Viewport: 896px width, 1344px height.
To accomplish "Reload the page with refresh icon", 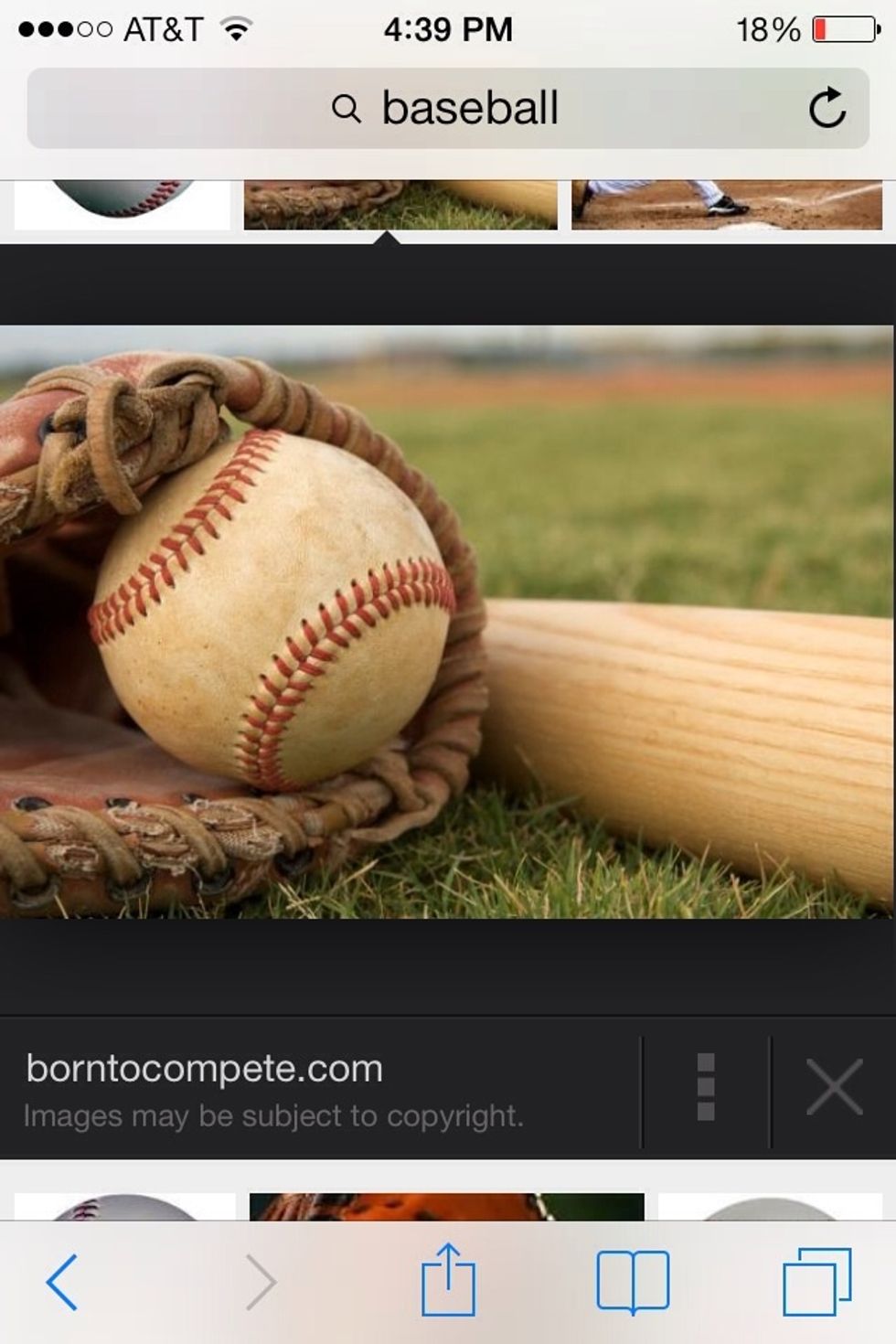I will (827, 108).
